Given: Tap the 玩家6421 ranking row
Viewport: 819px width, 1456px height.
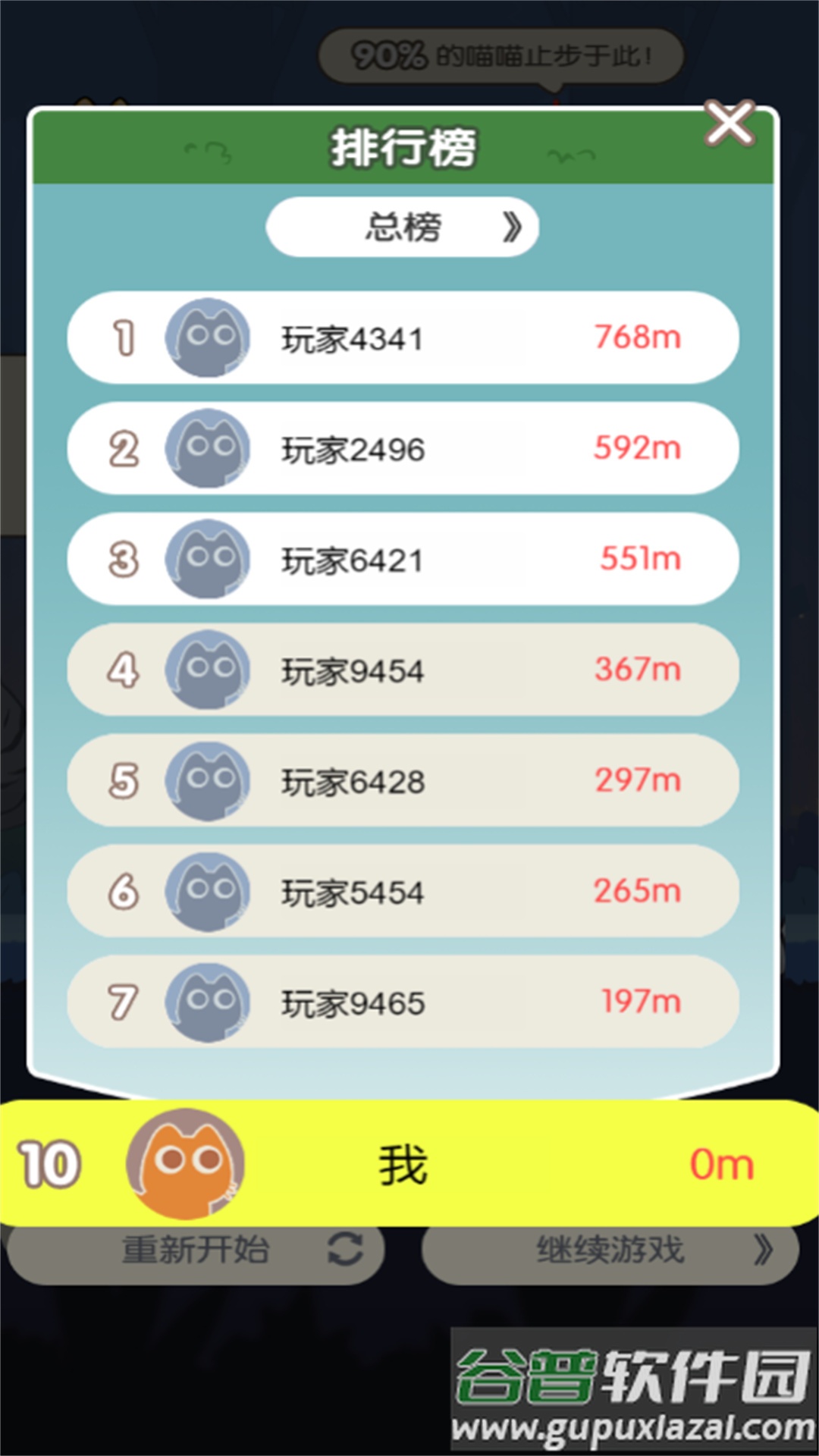Looking at the screenshot, I should click(x=403, y=559).
